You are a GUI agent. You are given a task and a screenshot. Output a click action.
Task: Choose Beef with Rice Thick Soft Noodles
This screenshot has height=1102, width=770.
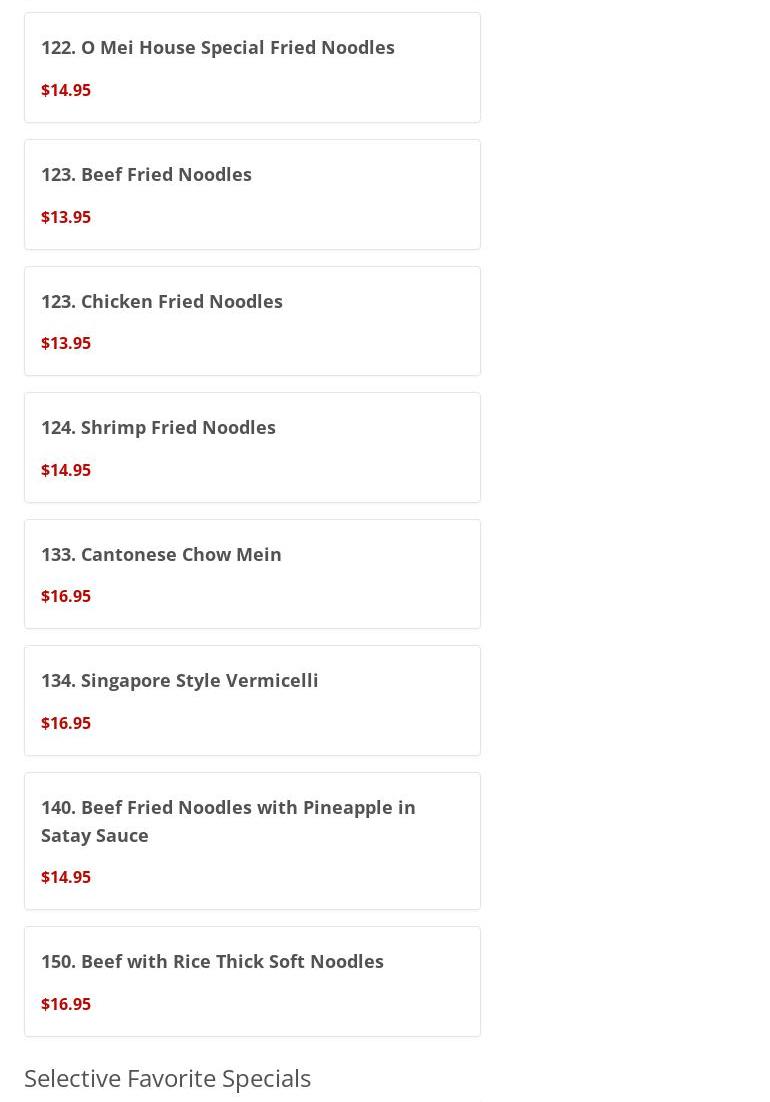click(x=252, y=981)
